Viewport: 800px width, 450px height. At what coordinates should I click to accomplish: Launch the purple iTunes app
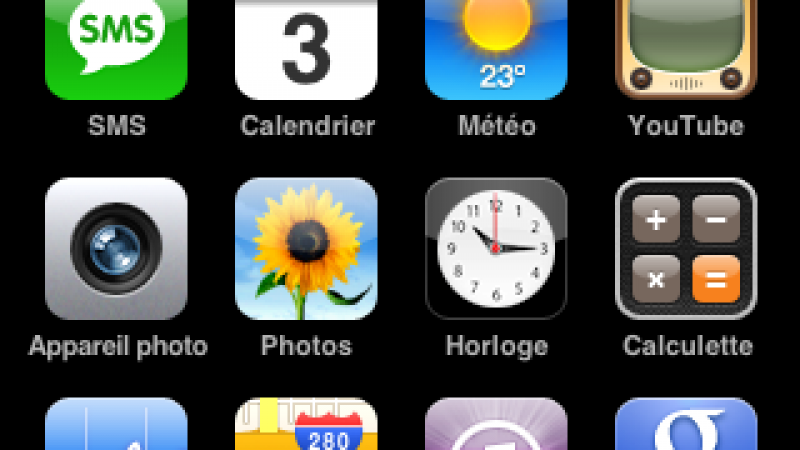(496, 425)
